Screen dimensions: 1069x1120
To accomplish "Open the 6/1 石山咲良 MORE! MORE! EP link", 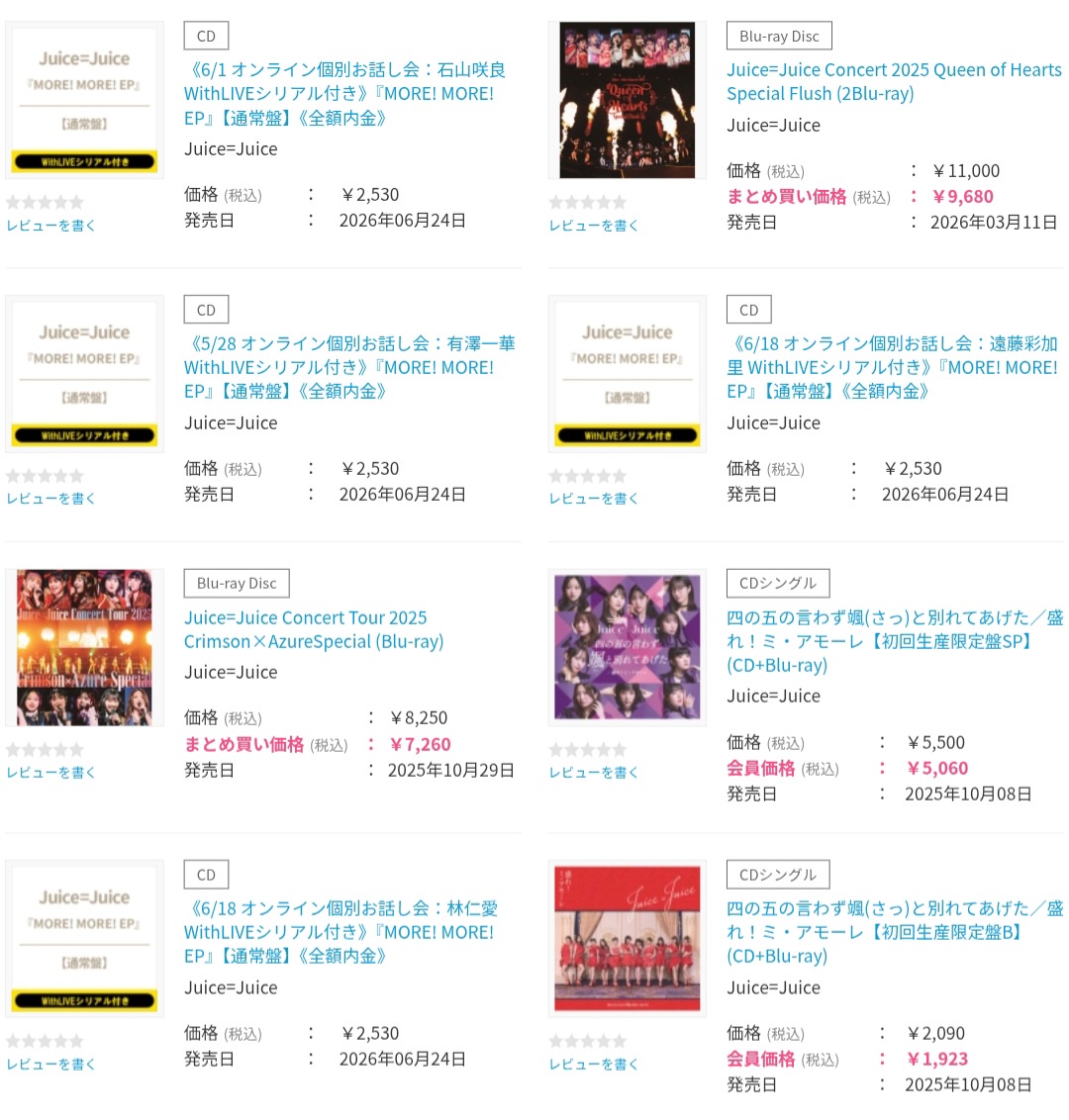I will point(345,94).
